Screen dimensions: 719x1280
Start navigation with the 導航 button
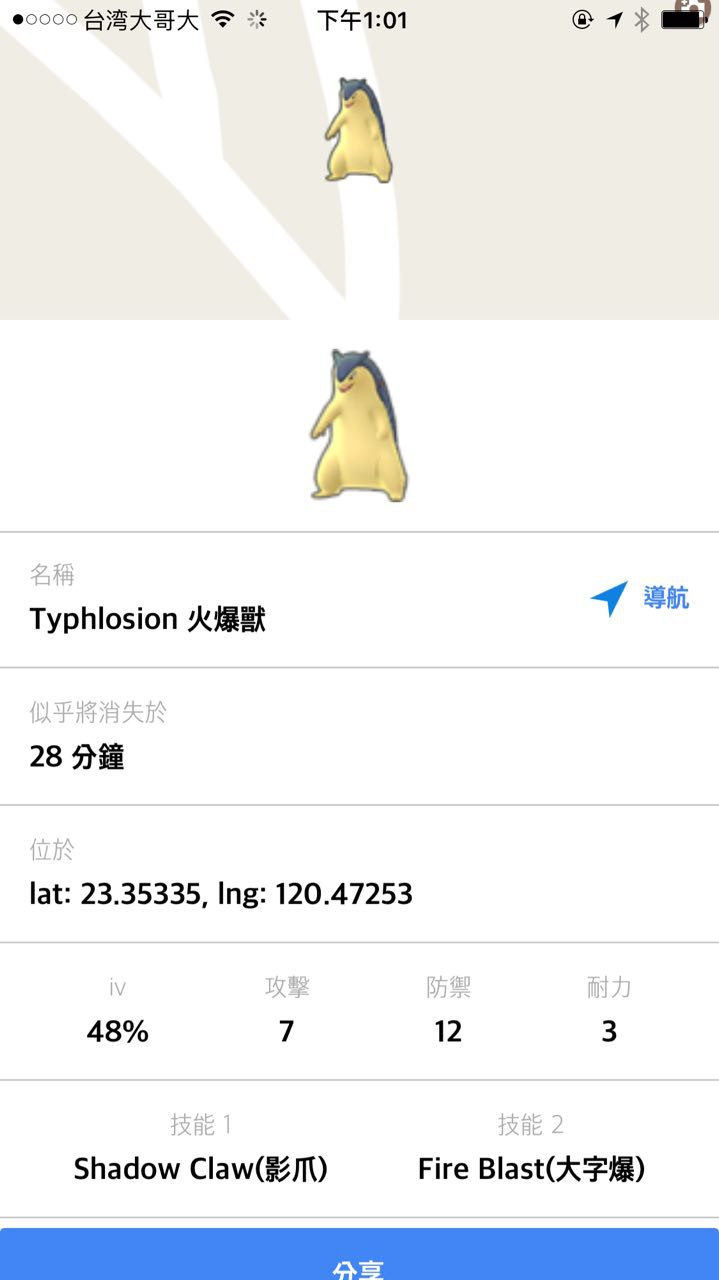click(x=640, y=599)
